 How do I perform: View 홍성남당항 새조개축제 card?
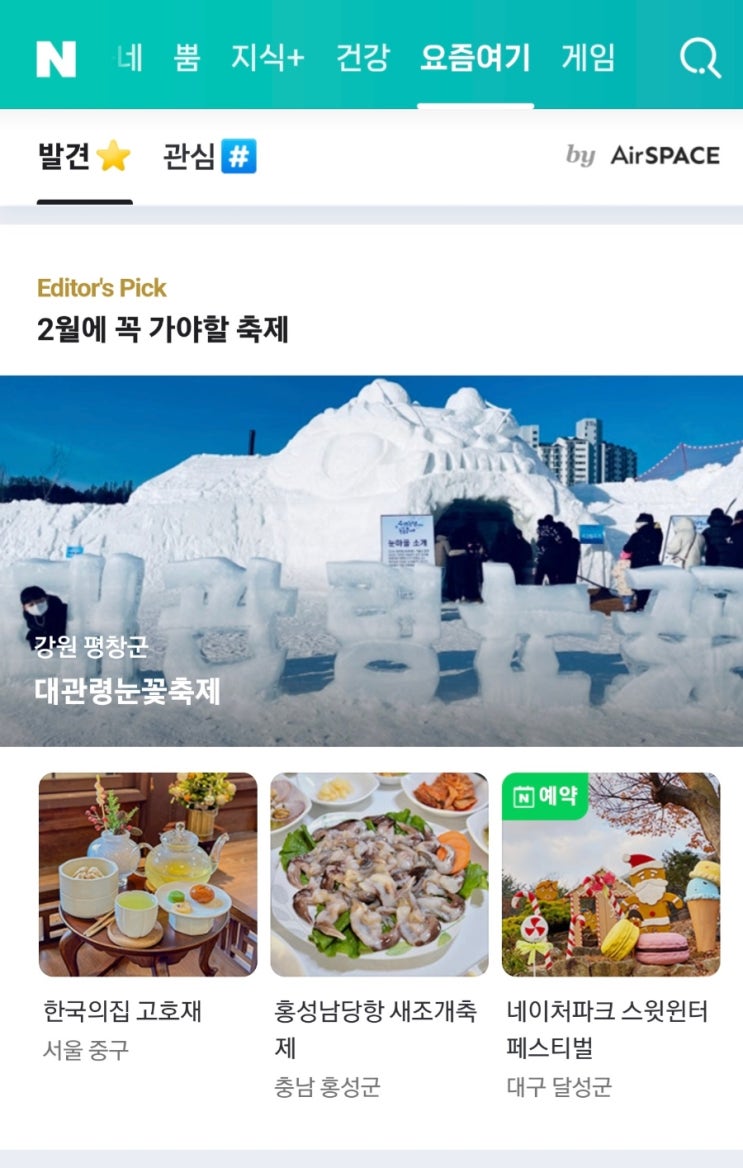(x=379, y=936)
